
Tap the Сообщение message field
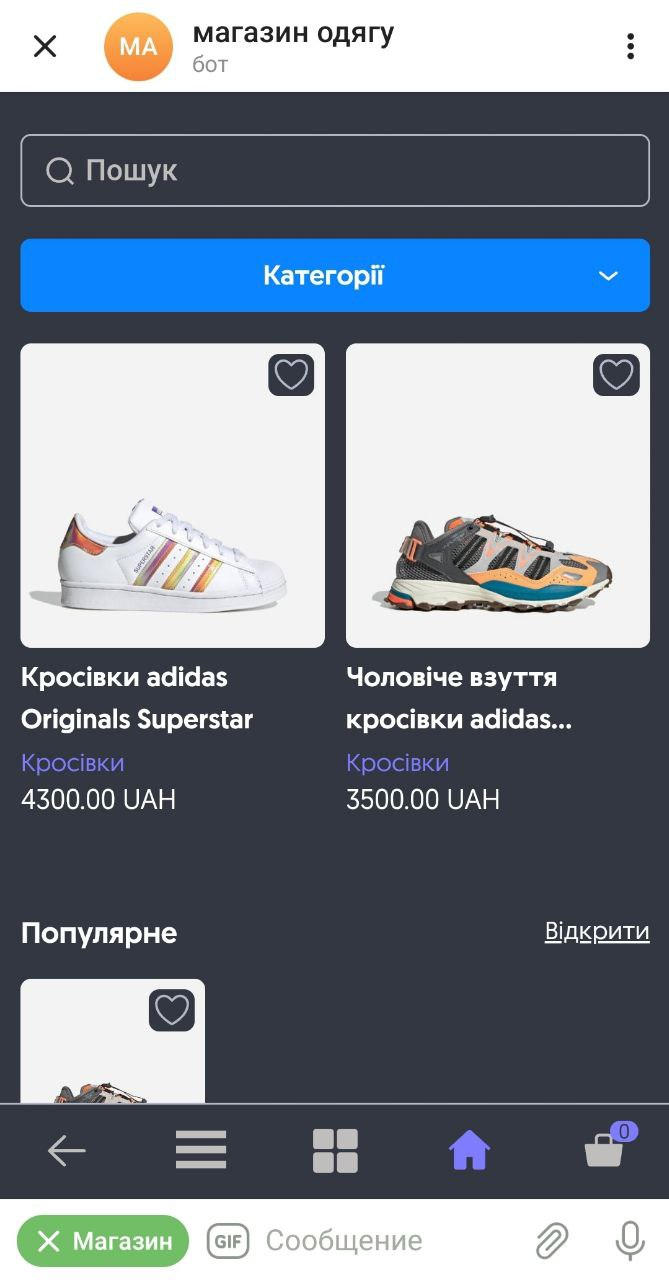coord(380,1242)
